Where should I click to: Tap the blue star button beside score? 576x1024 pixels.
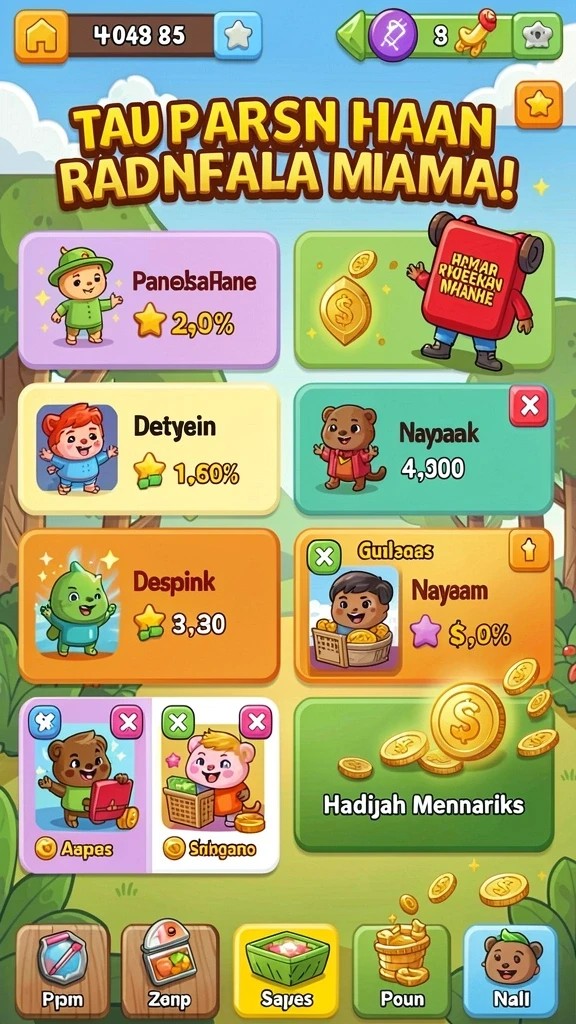point(238,36)
